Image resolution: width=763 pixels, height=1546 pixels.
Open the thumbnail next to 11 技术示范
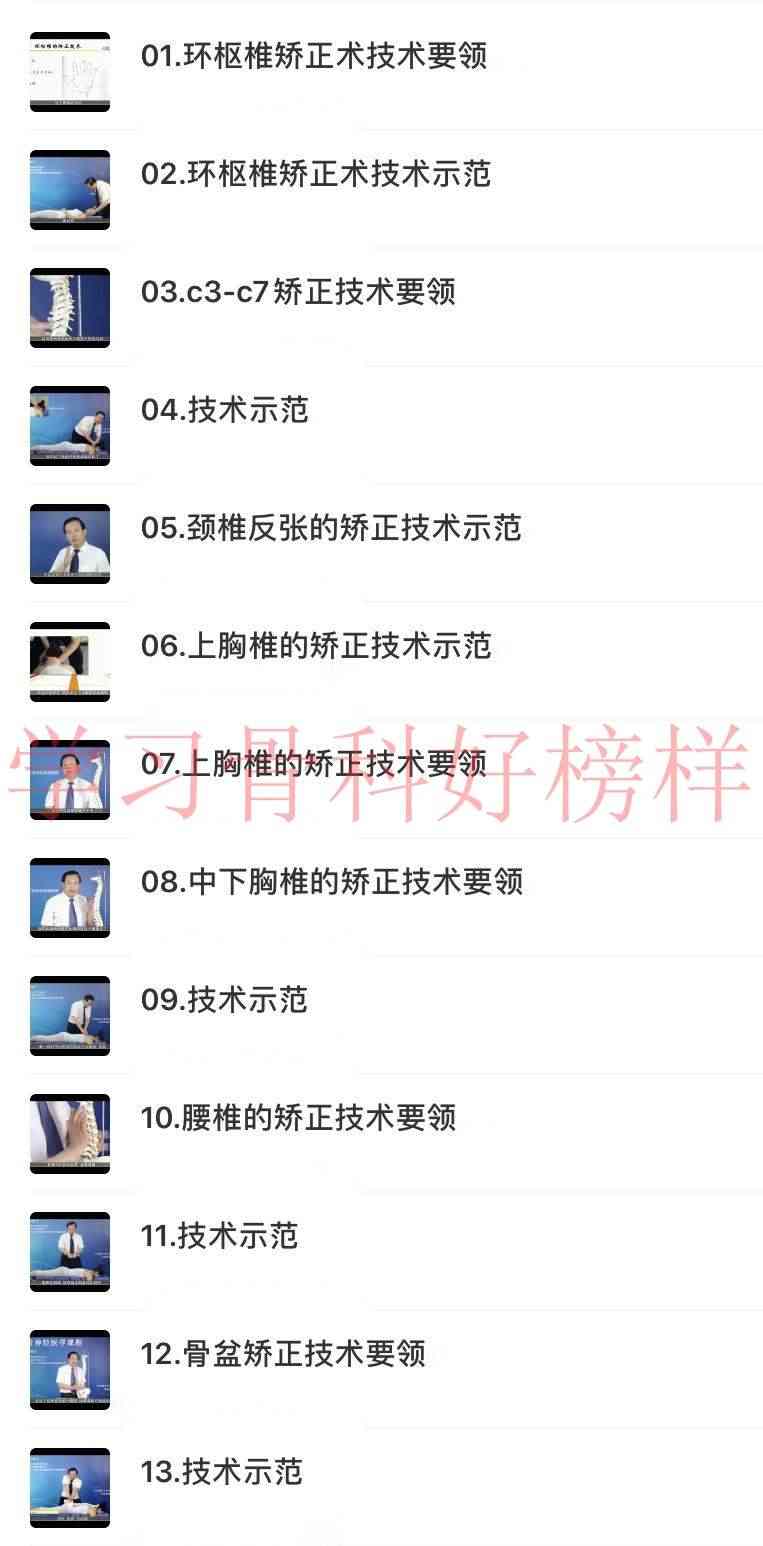70,1251
